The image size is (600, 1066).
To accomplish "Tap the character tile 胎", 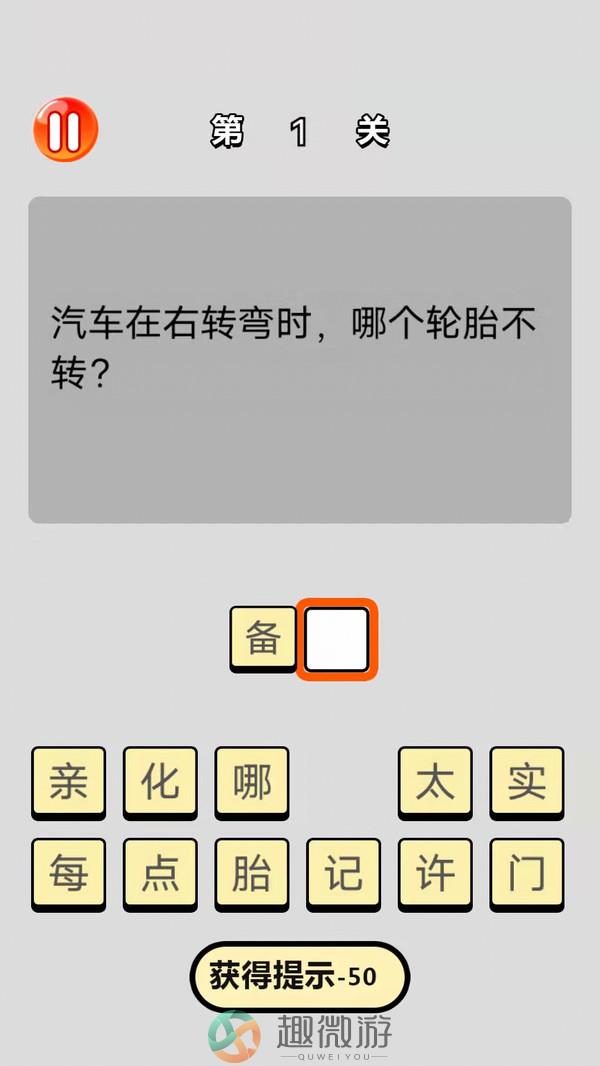I will (252, 873).
